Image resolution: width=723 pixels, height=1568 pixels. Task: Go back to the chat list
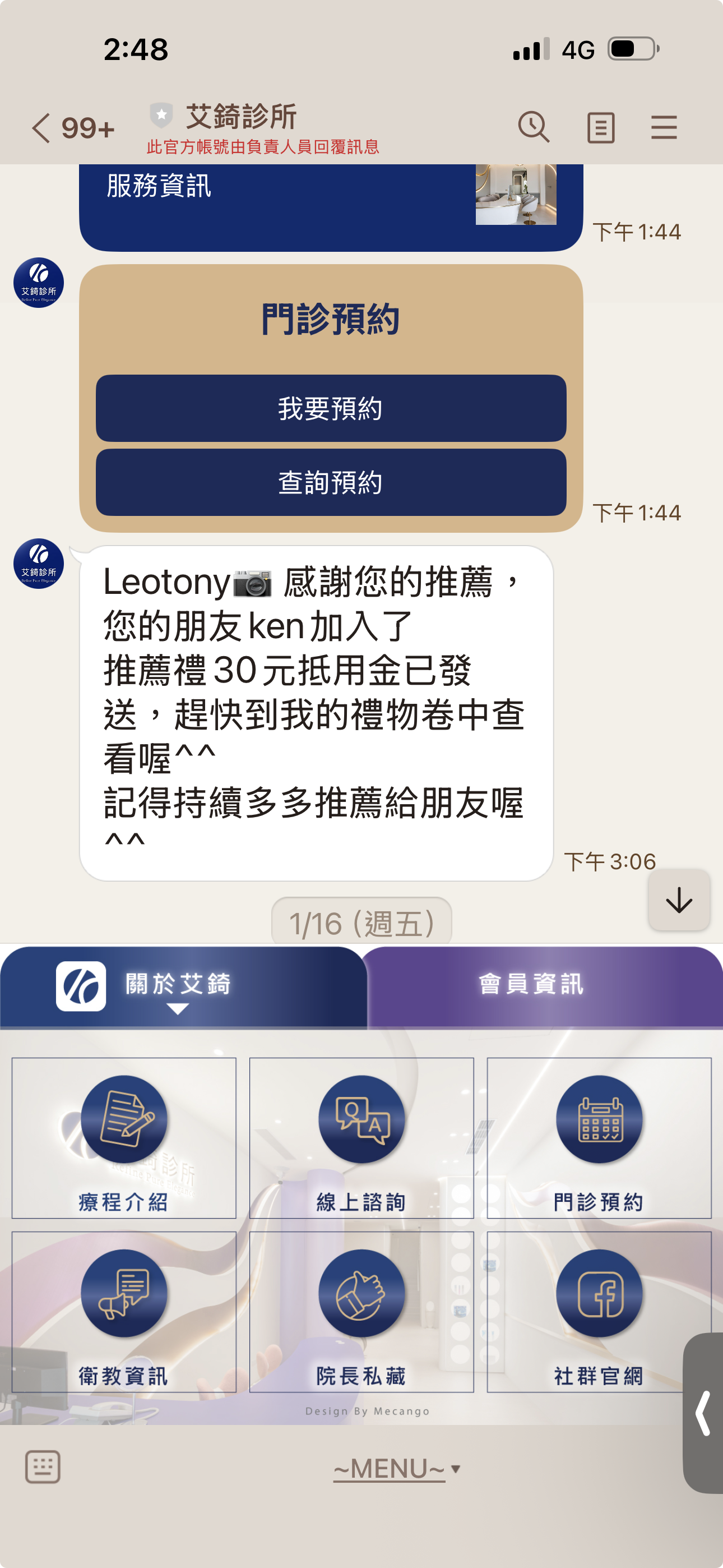pos(41,128)
